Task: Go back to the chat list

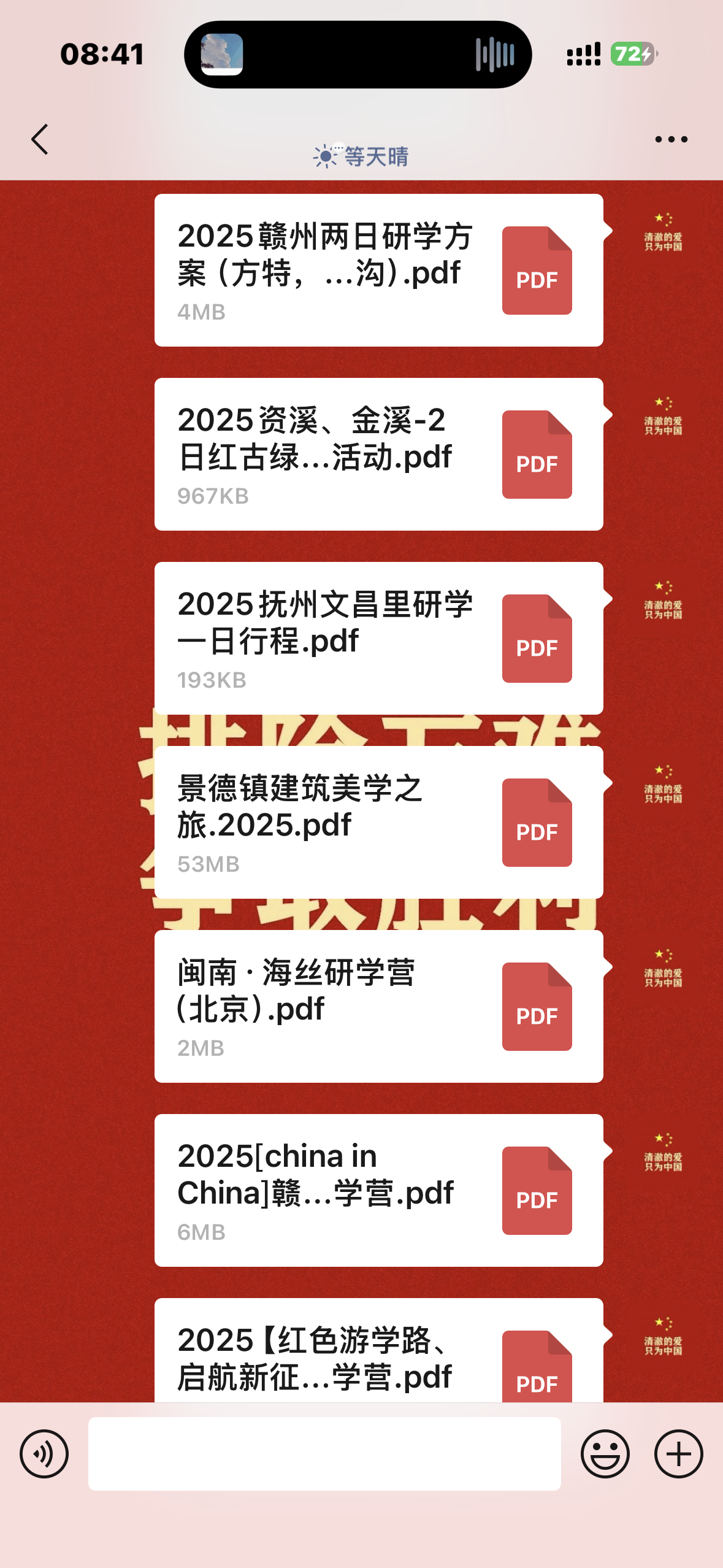Action: [x=40, y=139]
